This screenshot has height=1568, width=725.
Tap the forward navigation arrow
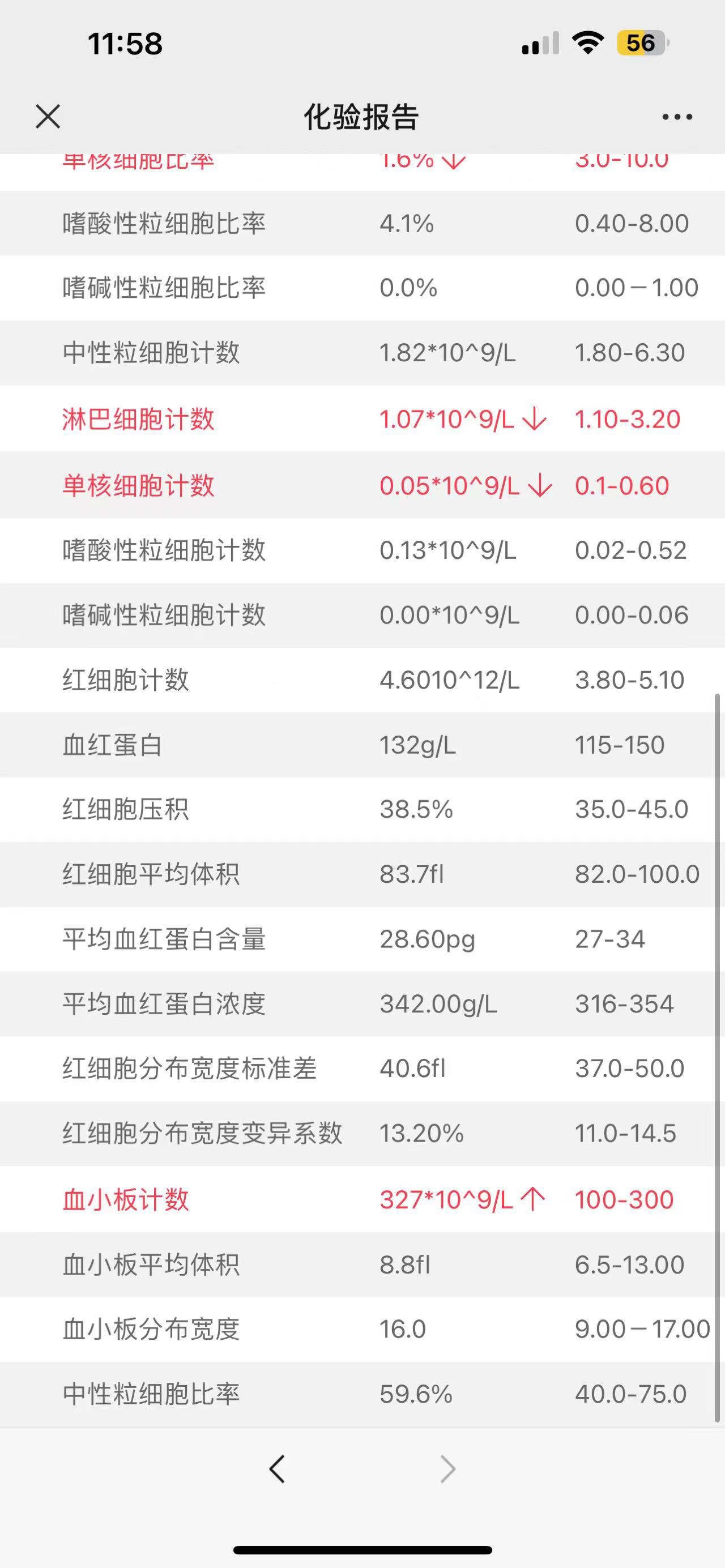[x=447, y=1469]
